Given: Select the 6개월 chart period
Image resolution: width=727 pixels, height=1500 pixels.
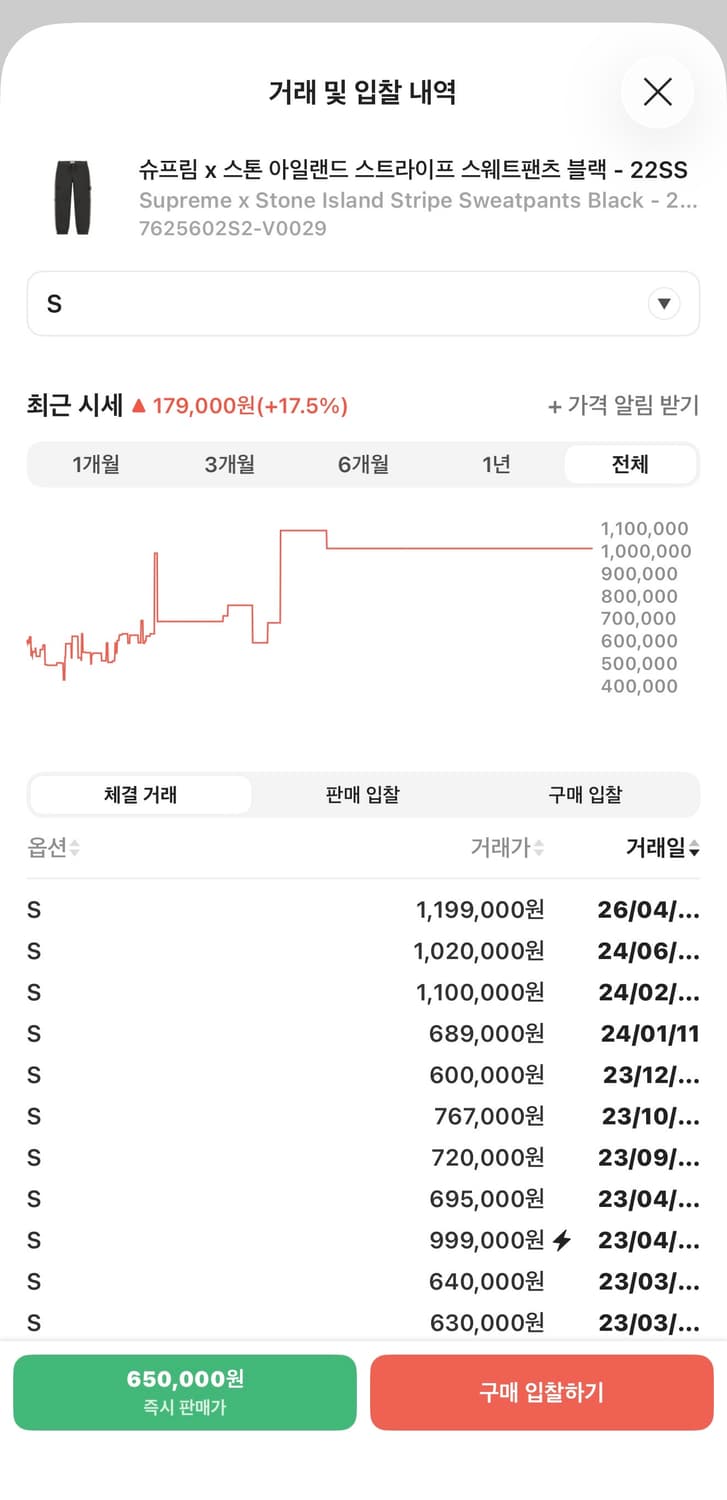Looking at the screenshot, I should pos(363,463).
